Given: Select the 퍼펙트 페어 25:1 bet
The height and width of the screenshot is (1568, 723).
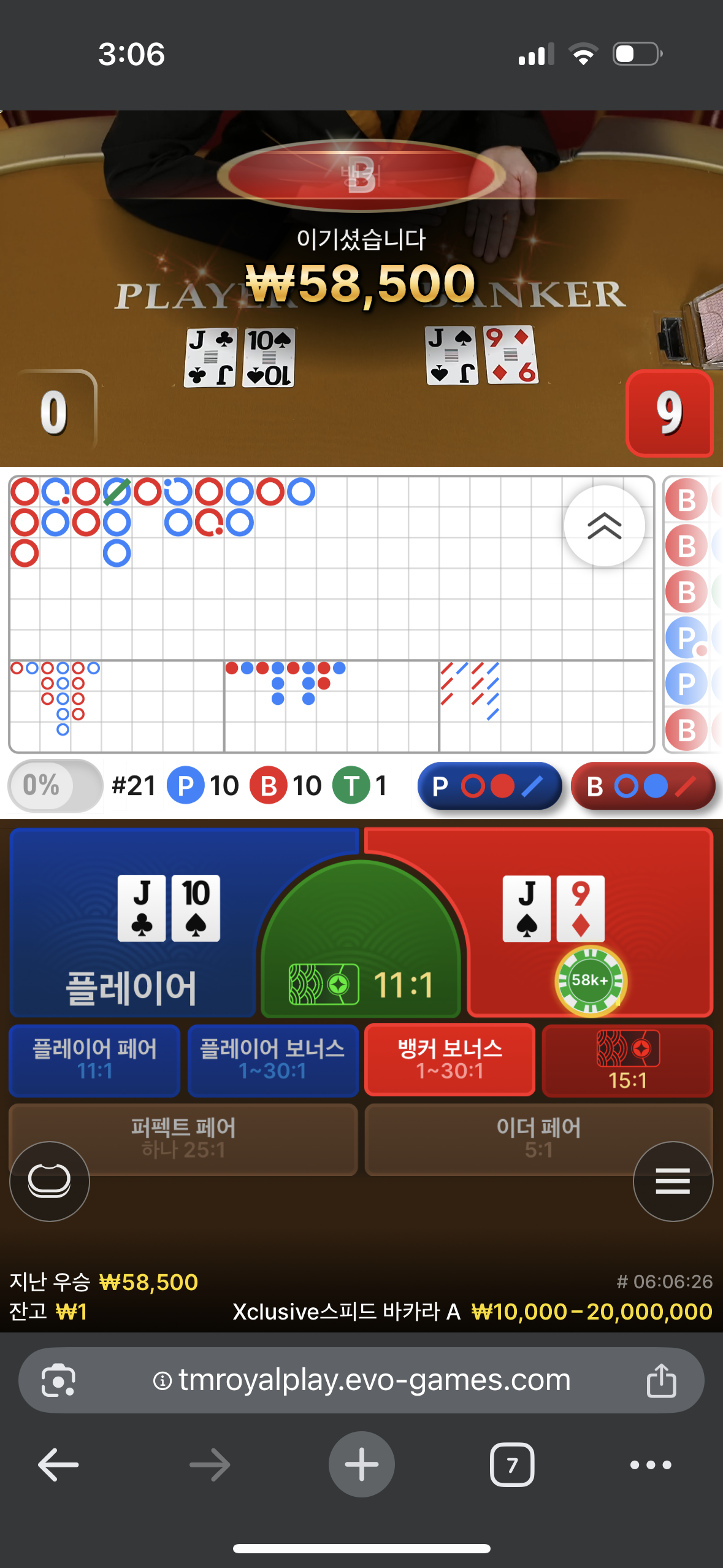Looking at the screenshot, I should tap(183, 1138).
